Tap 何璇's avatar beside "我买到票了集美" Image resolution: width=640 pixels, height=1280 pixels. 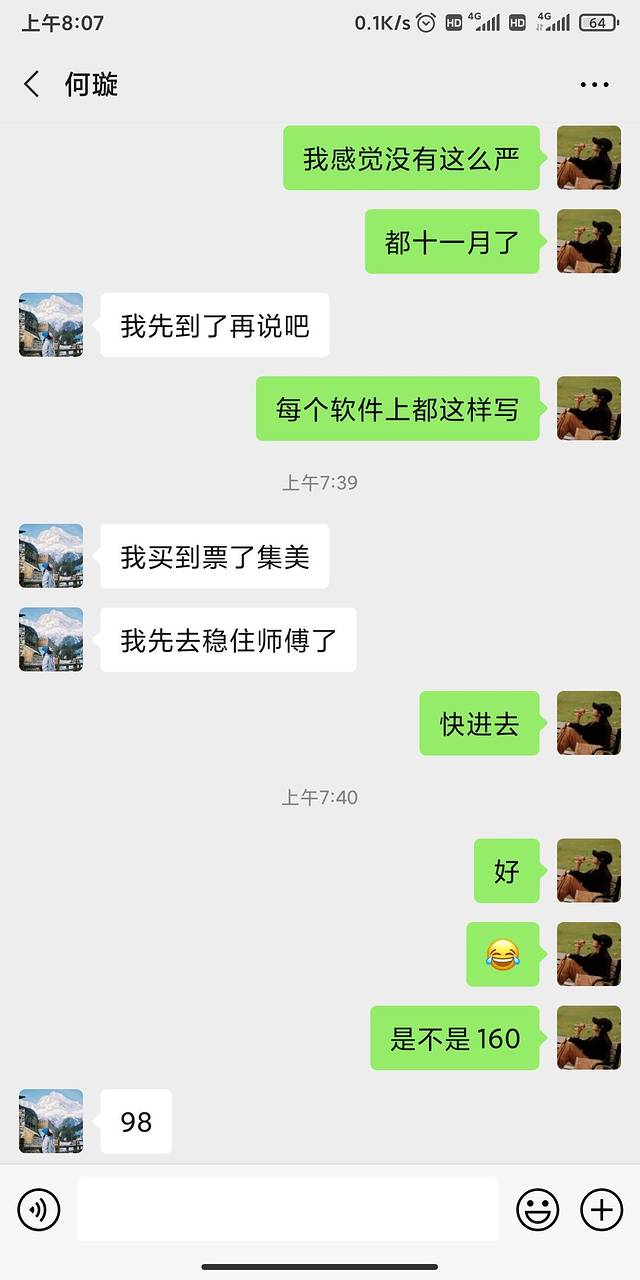[x=51, y=556]
